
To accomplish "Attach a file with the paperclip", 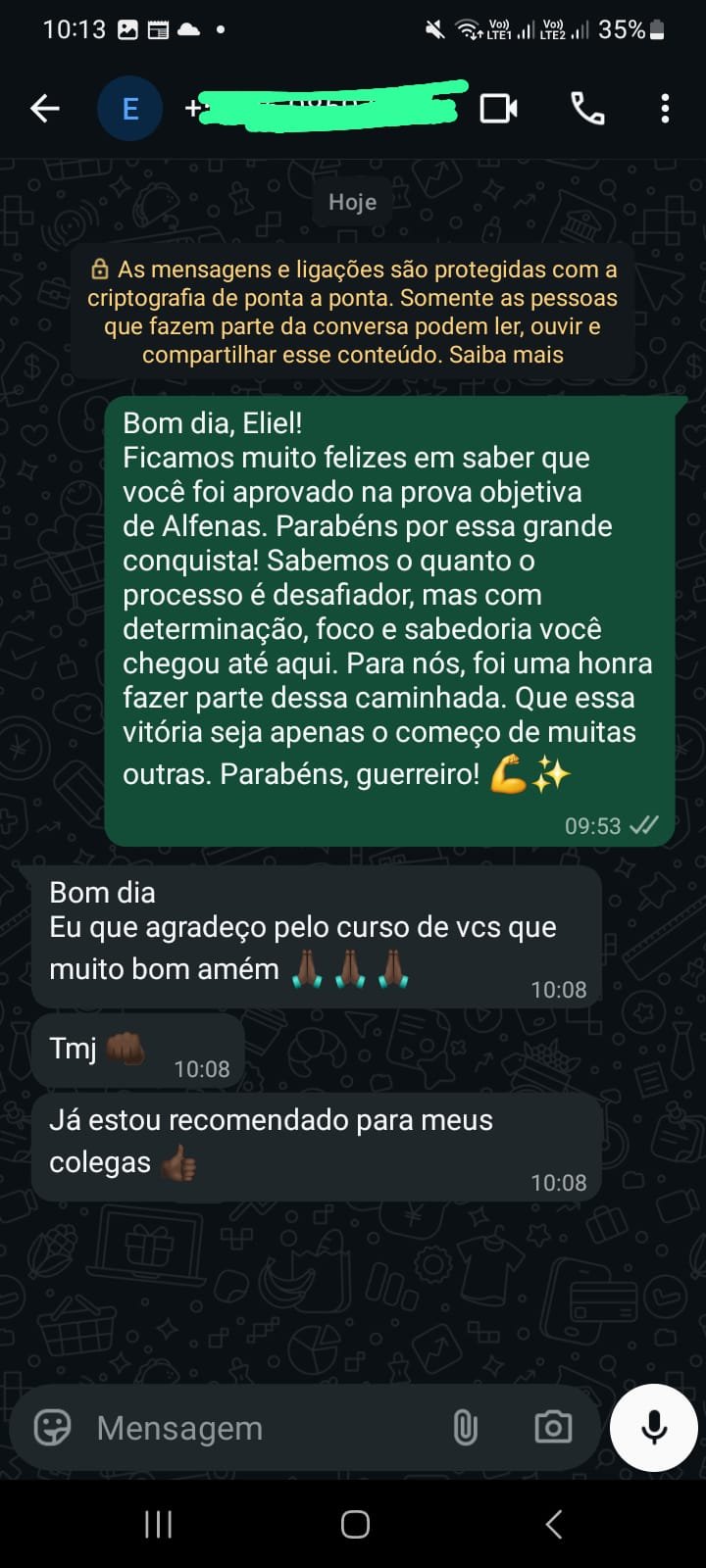I will 466,1428.
